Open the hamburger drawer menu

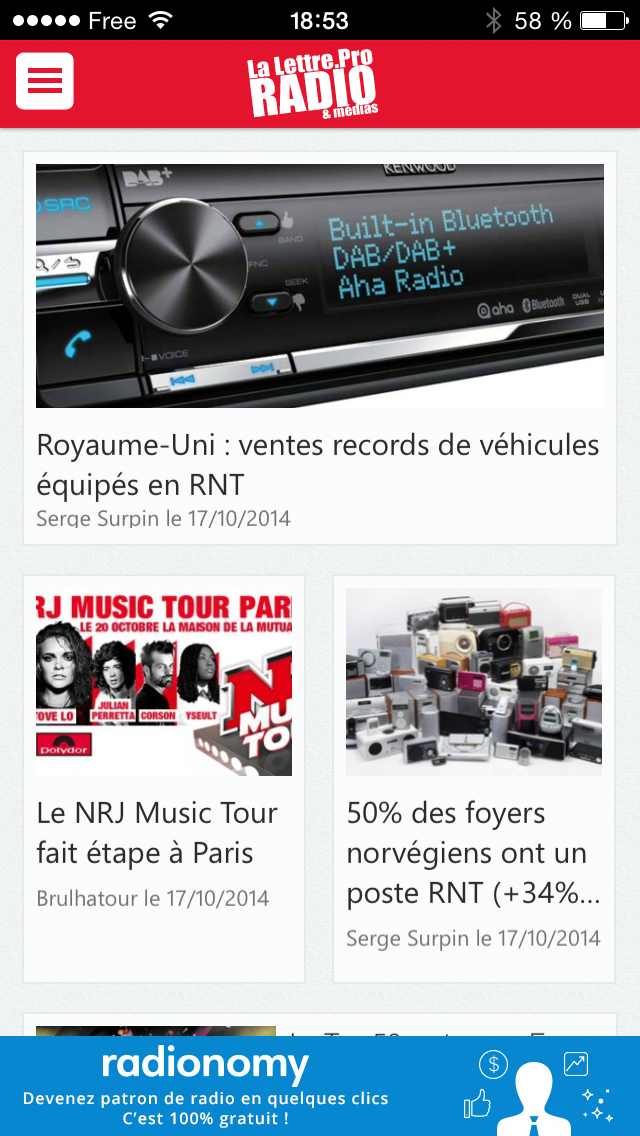pyautogui.click(x=45, y=81)
